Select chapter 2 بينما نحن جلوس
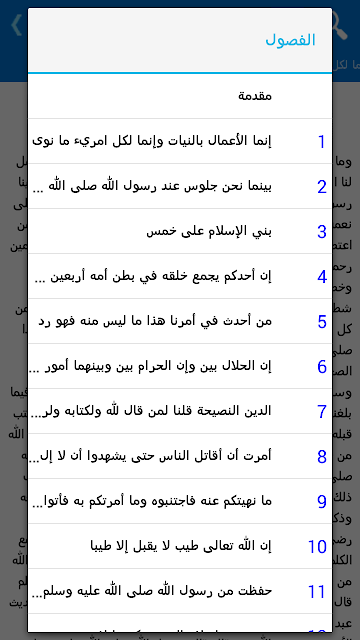Screen dimensions: 360x640 (x=180, y=186)
